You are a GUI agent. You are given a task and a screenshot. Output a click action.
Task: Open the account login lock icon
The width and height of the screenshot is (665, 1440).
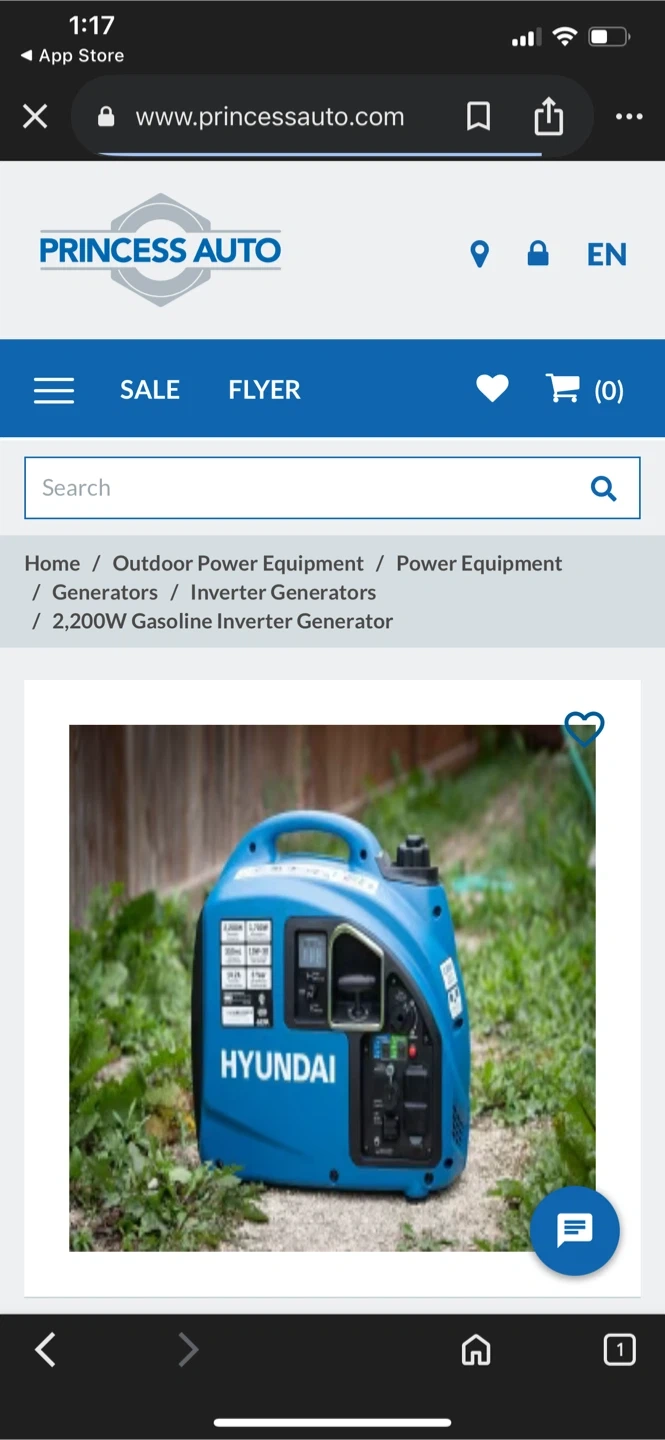(x=538, y=254)
